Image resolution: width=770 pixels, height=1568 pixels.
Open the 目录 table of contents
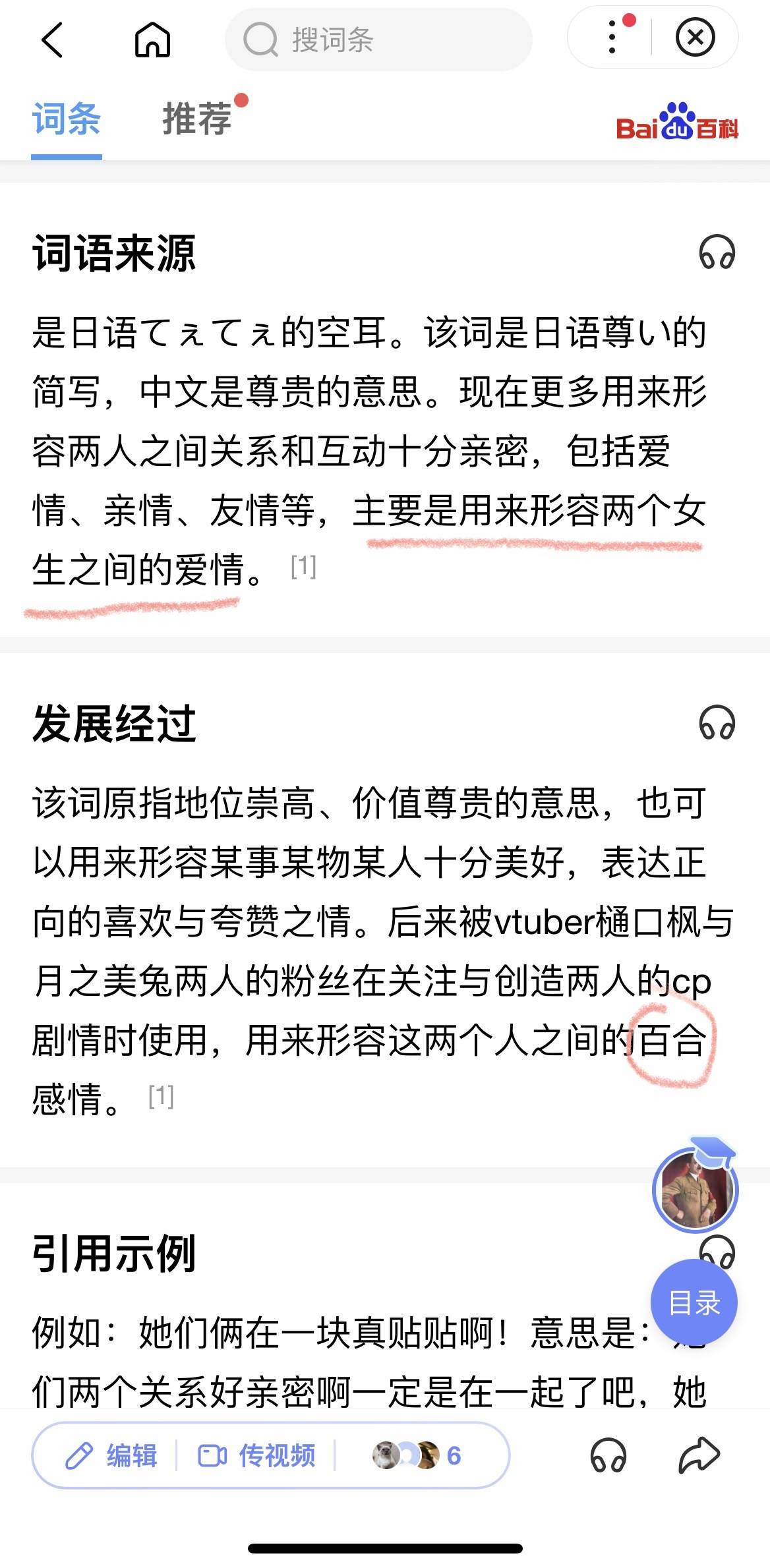click(694, 1302)
